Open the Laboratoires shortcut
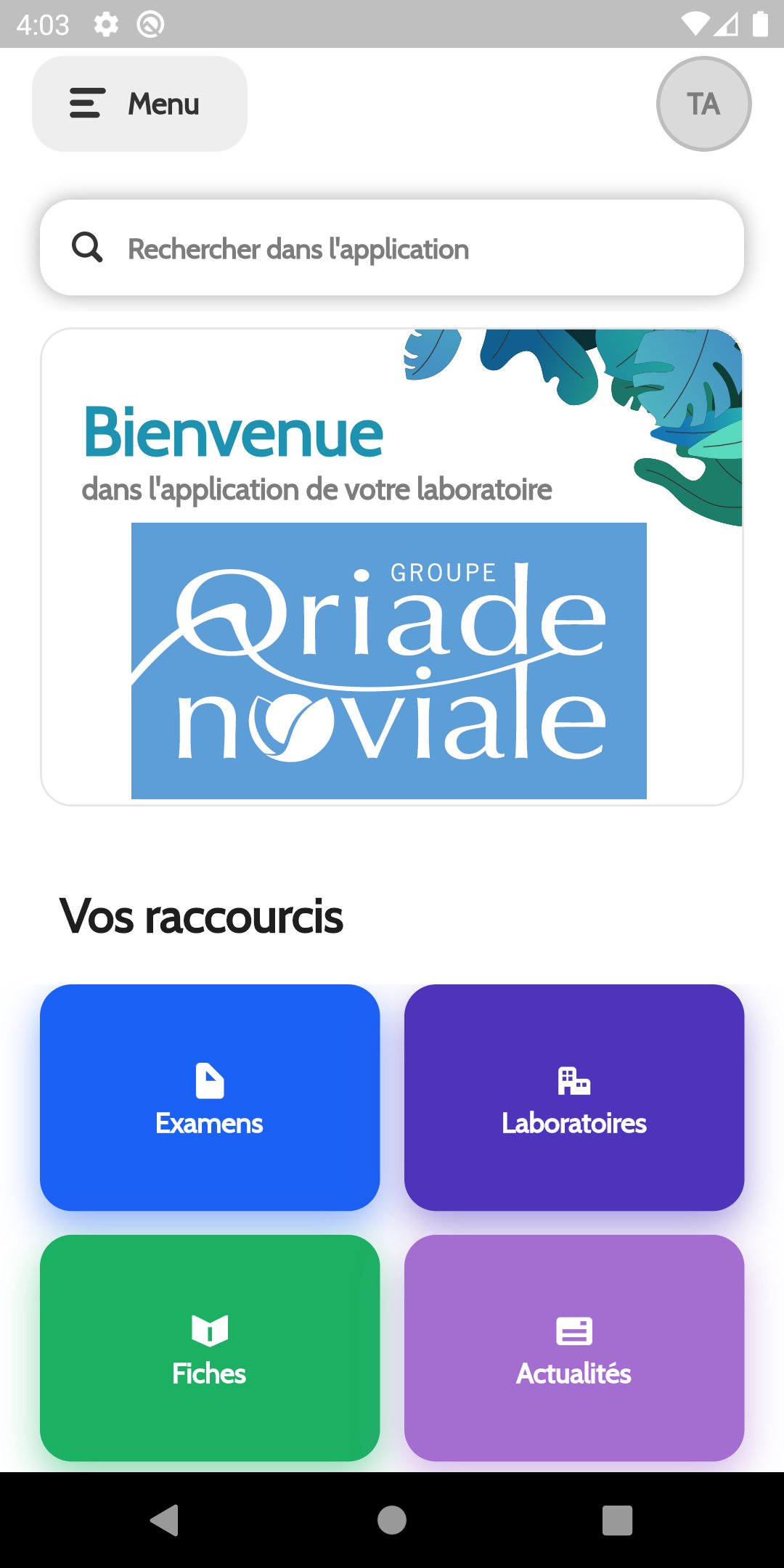 (573, 1097)
